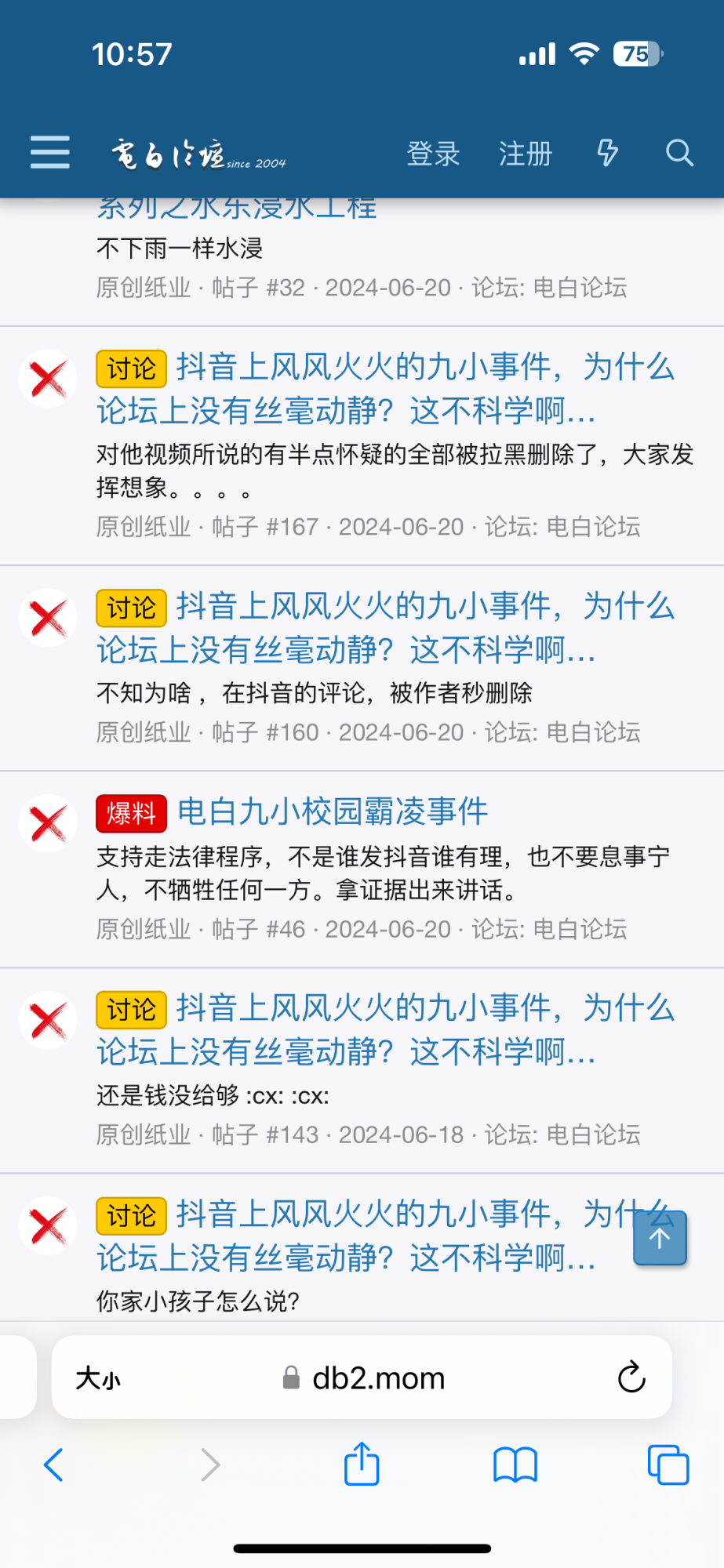This screenshot has width=724, height=1568.
Task: Open Safari bookmarks
Action: (515, 1464)
